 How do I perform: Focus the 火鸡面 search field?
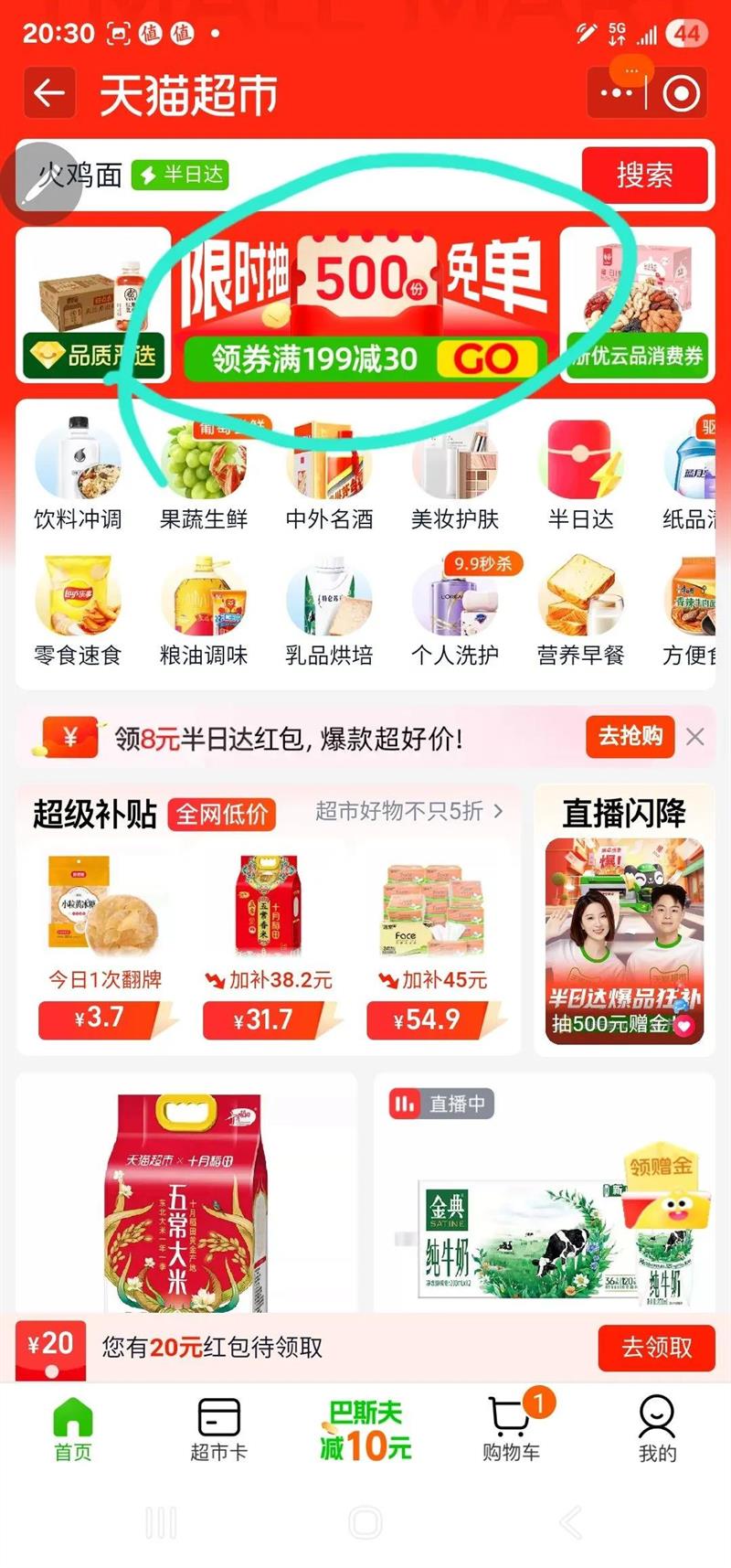coord(300,175)
